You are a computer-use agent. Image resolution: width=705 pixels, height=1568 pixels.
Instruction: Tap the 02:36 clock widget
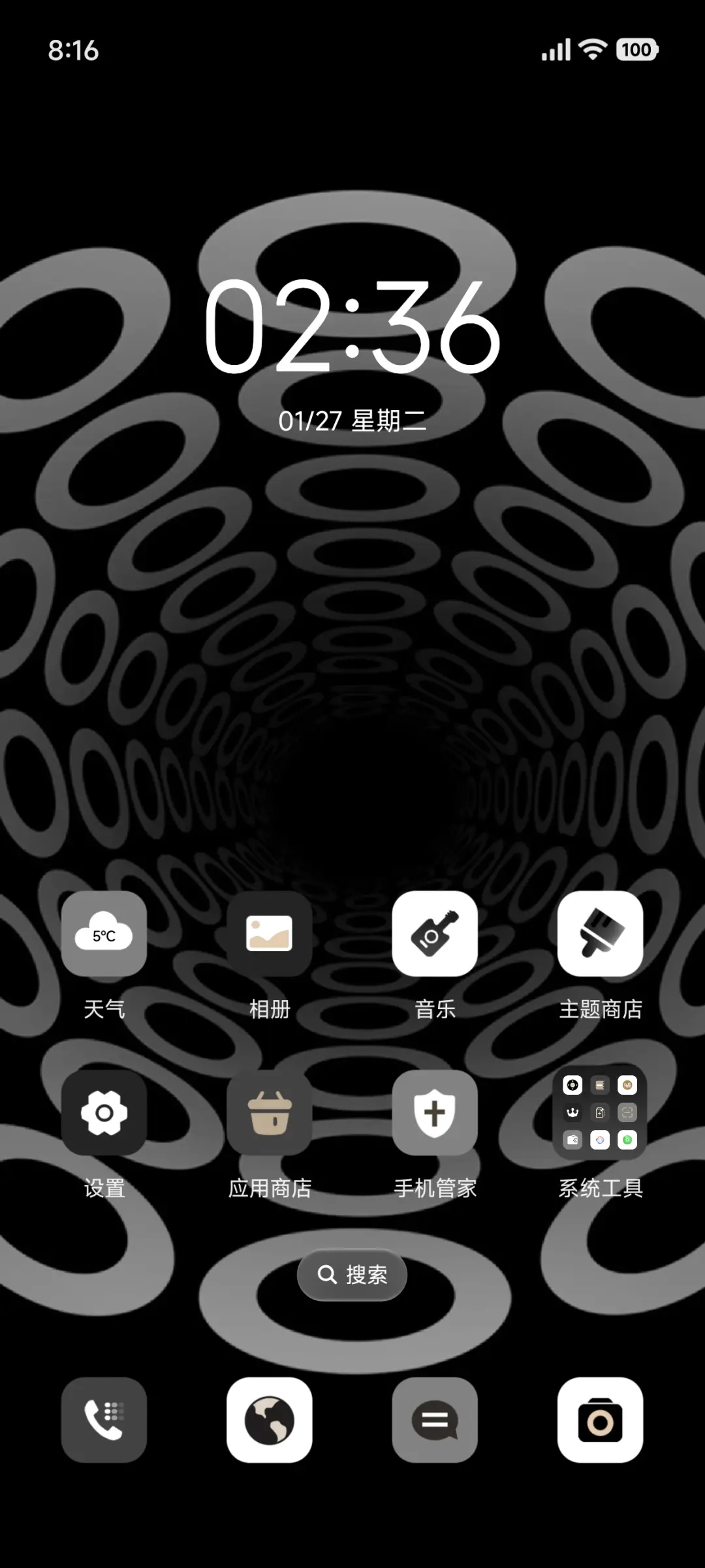(352, 326)
